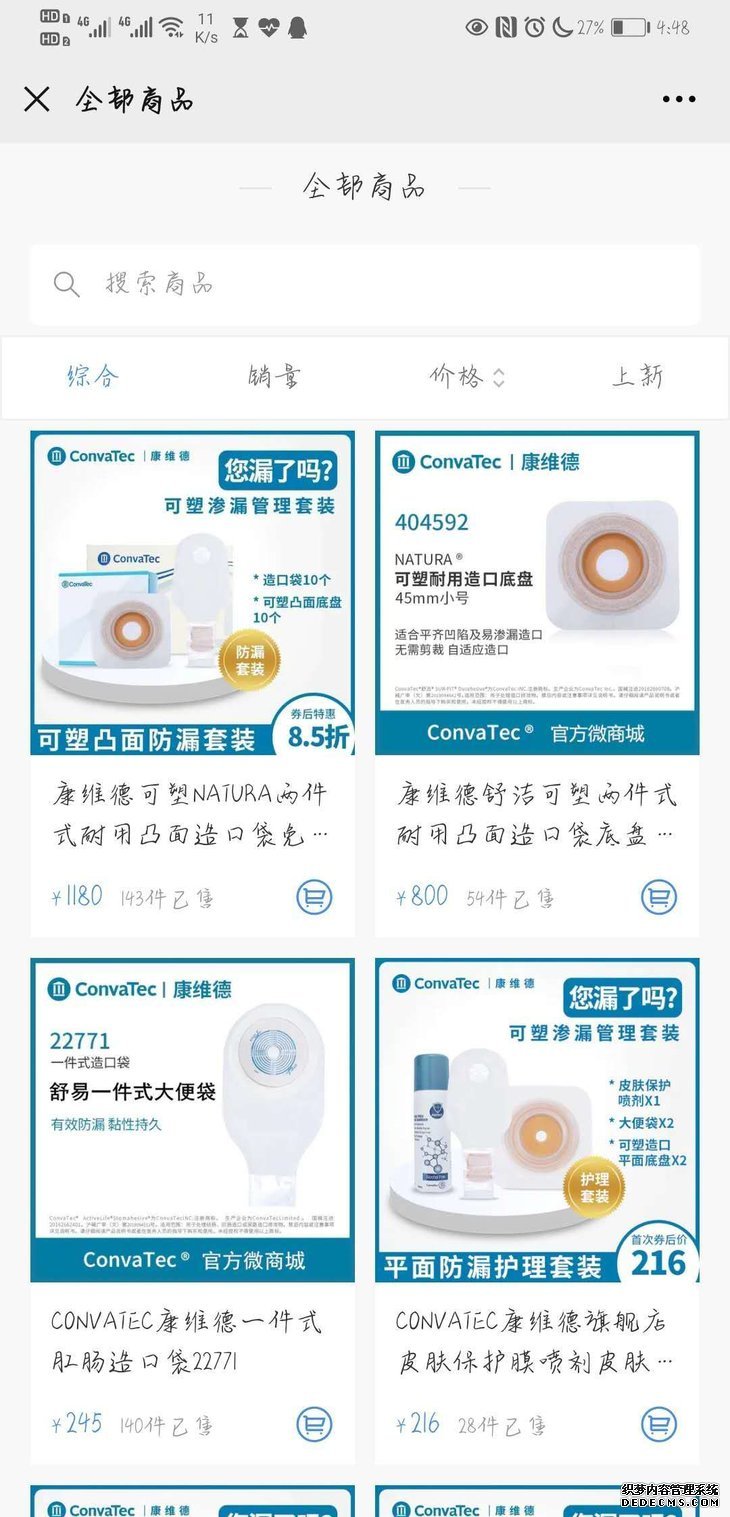Screen dimensions: 730x1517
Task: Close the 全部商品 page
Action: click(x=37, y=99)
